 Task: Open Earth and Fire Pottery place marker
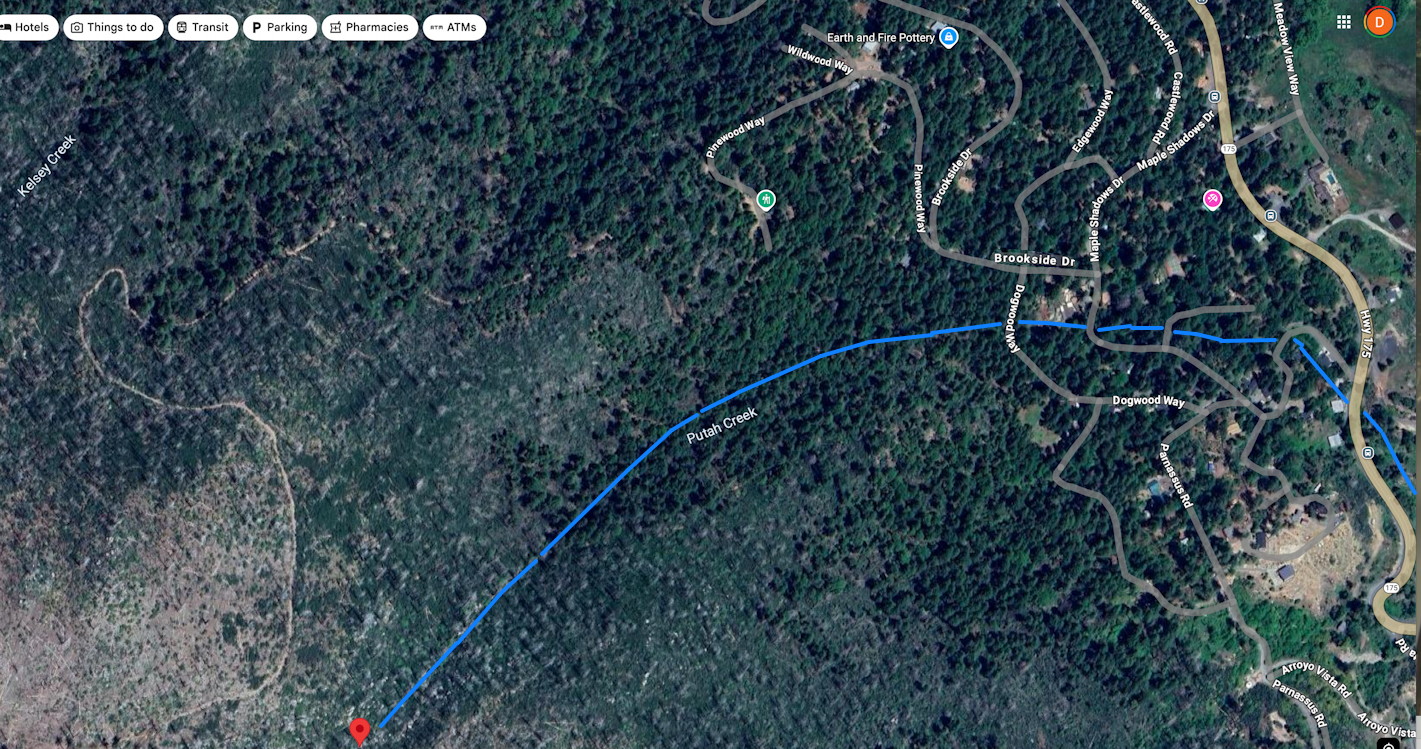(949, 38)
